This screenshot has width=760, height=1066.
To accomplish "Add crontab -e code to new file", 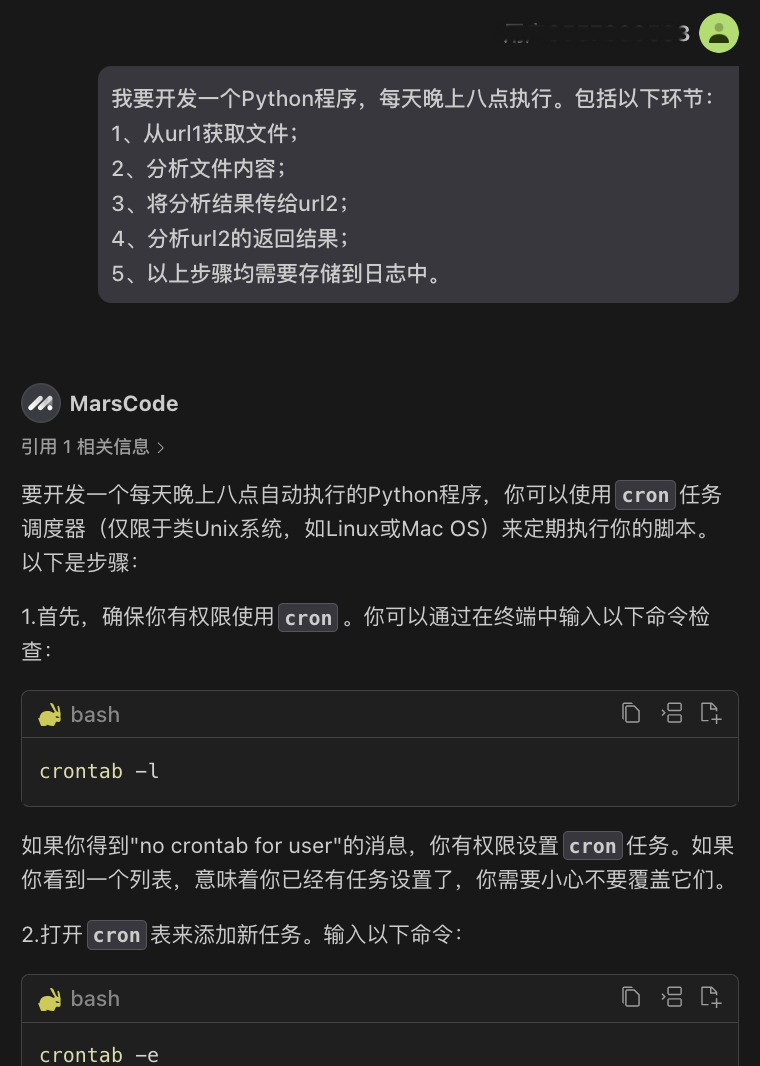I will (711, 997).
